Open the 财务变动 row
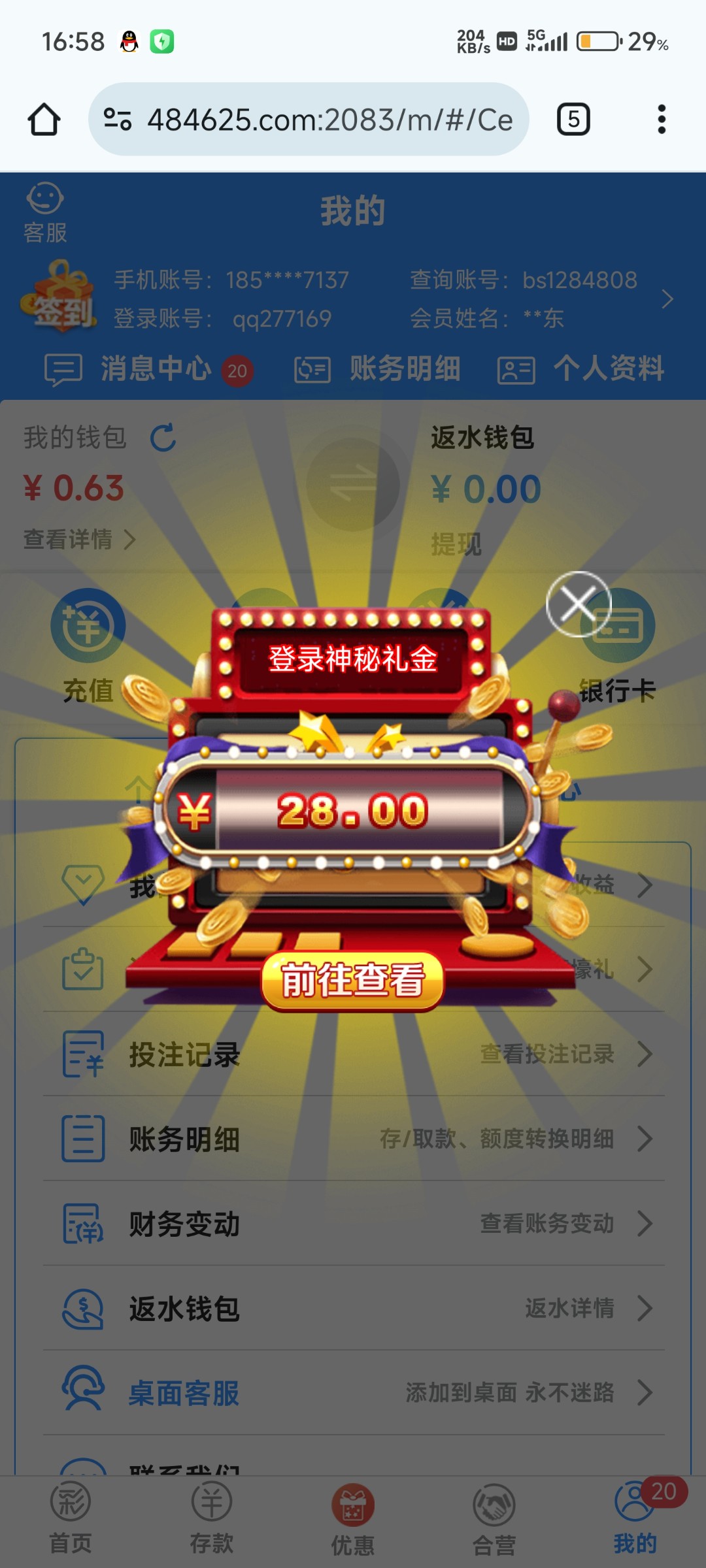Image resolution: width=706 pixels, height=1568 pixels. (353, 1223)
